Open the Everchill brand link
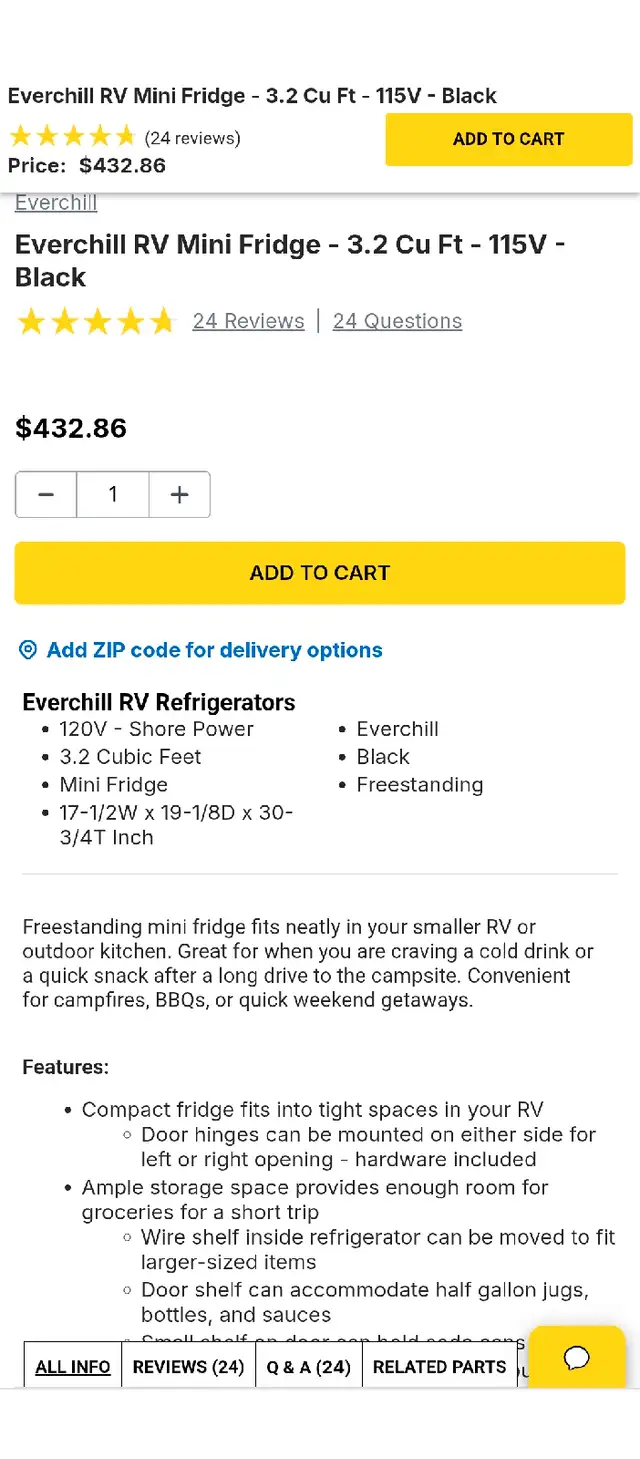 (56, 203)
